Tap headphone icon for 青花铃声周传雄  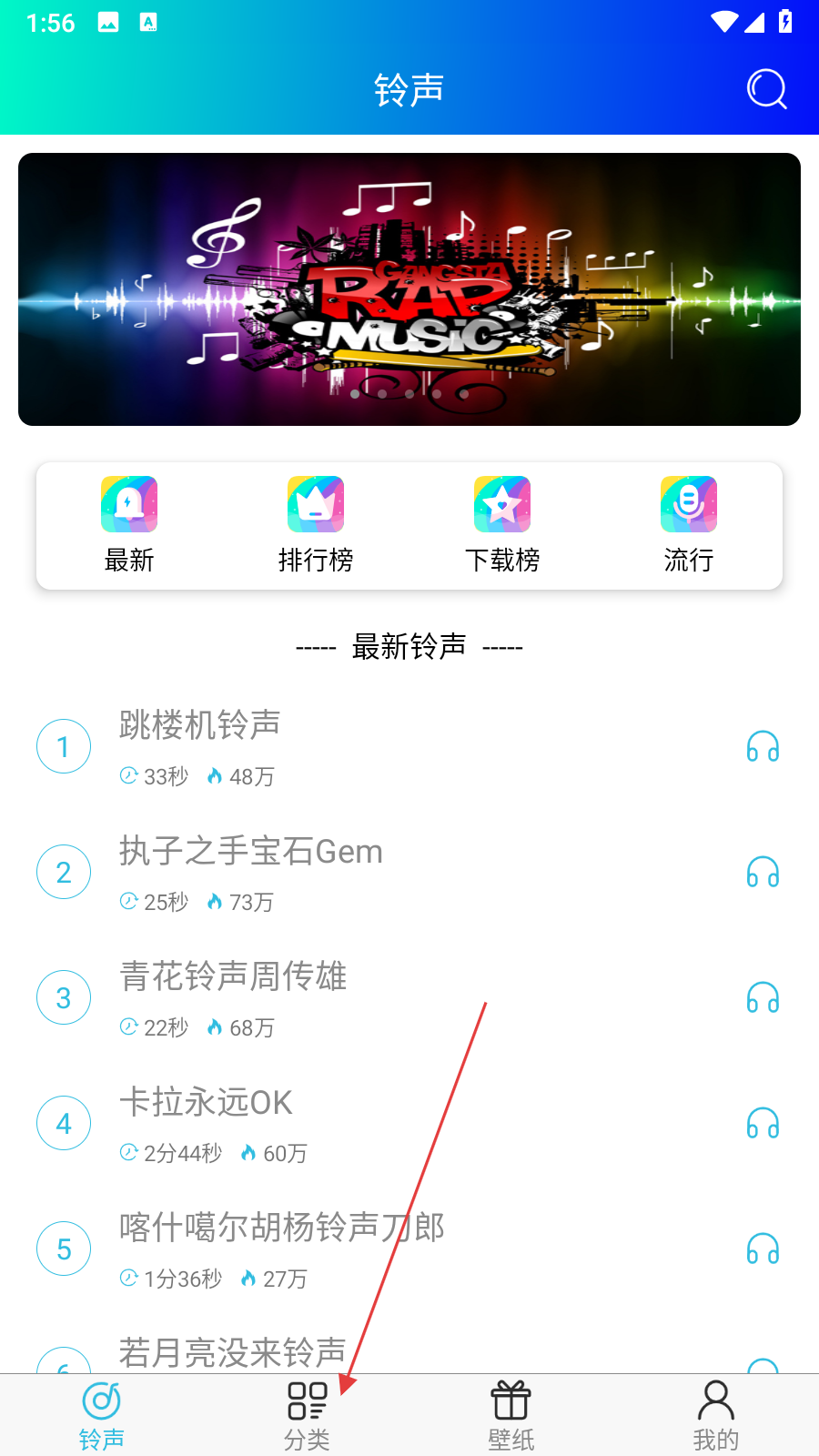[763, 998]
